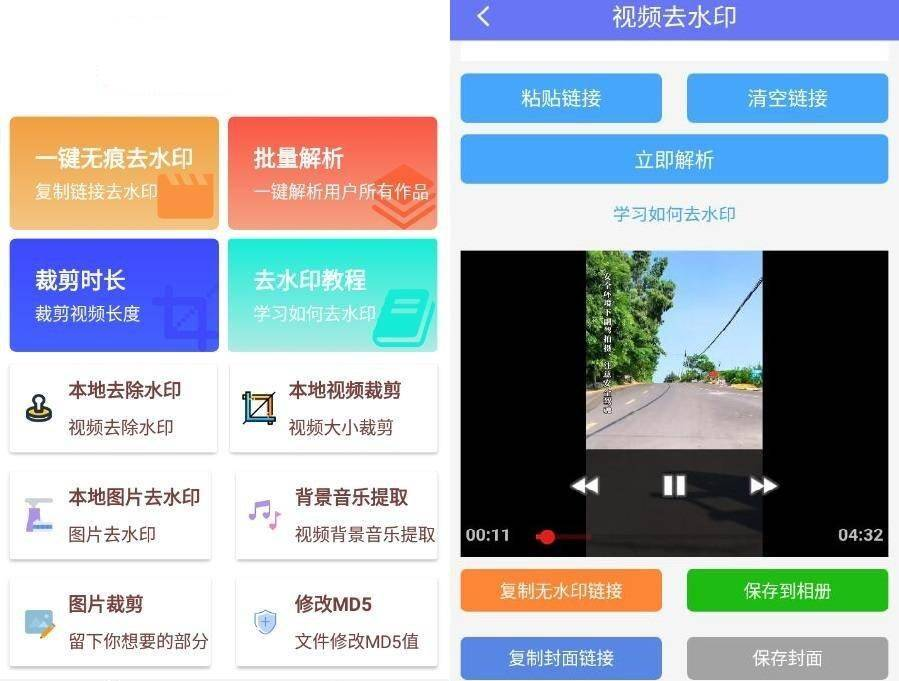Open 去水印教程 card
This screenshot has height=681, width=899.
332,295
